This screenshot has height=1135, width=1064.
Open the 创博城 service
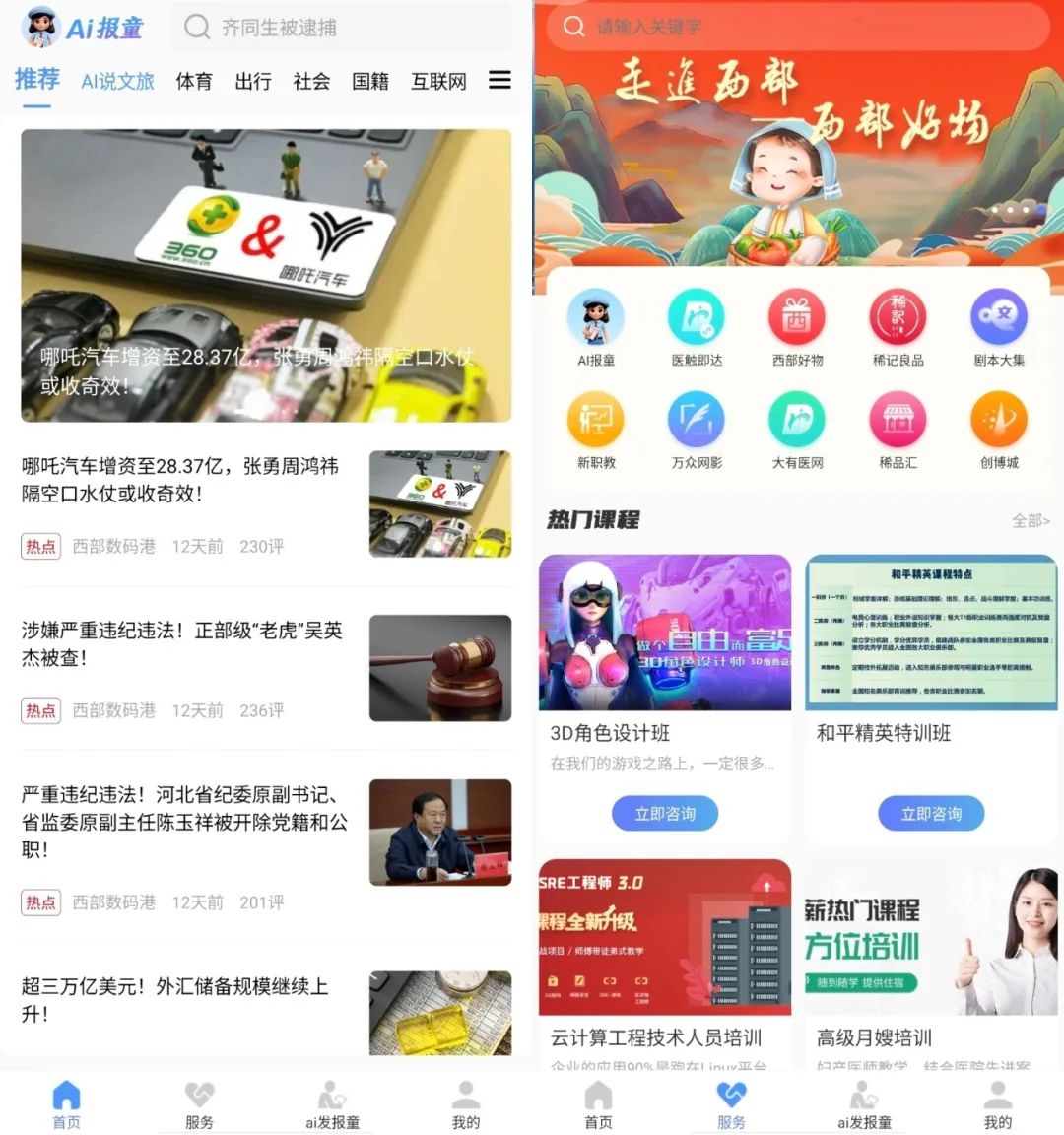(x=998, y=431)
